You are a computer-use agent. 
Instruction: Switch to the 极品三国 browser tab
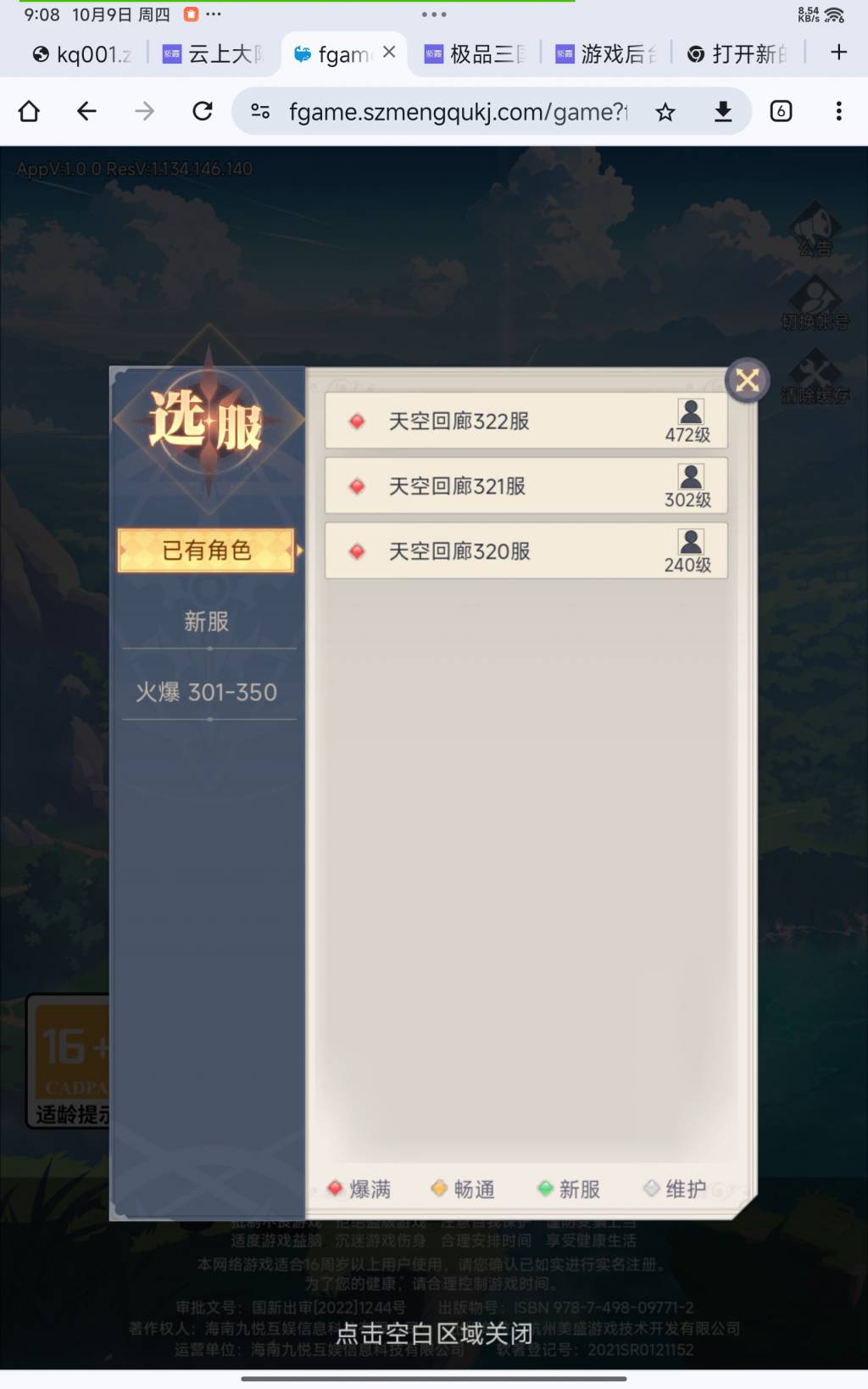[x=476, y=54]
